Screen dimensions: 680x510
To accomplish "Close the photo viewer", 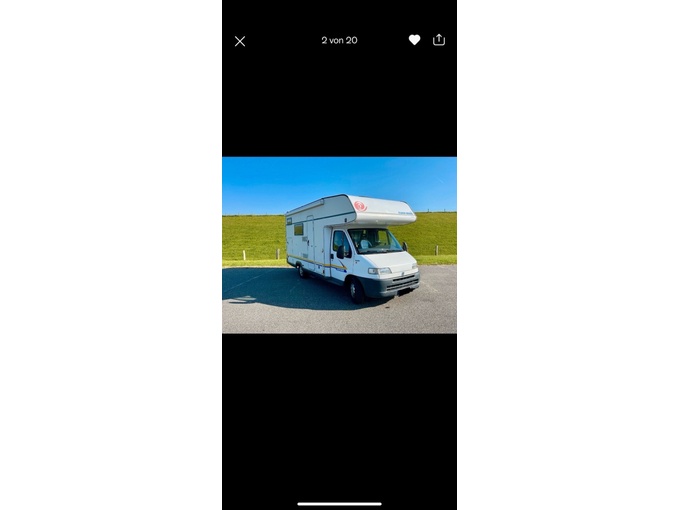I will (240, 41).
